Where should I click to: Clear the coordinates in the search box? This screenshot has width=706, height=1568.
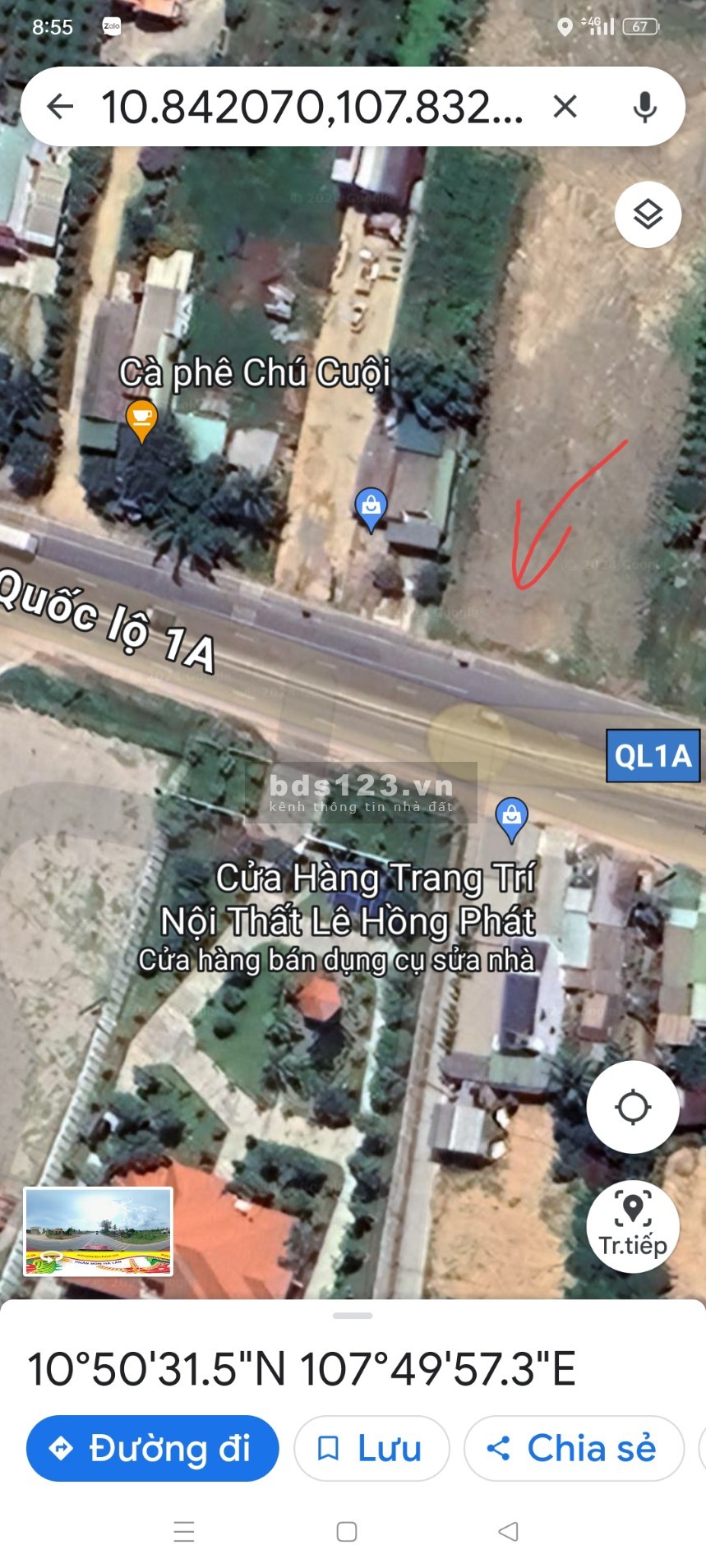pyautogui.click(x=565, y=107)
